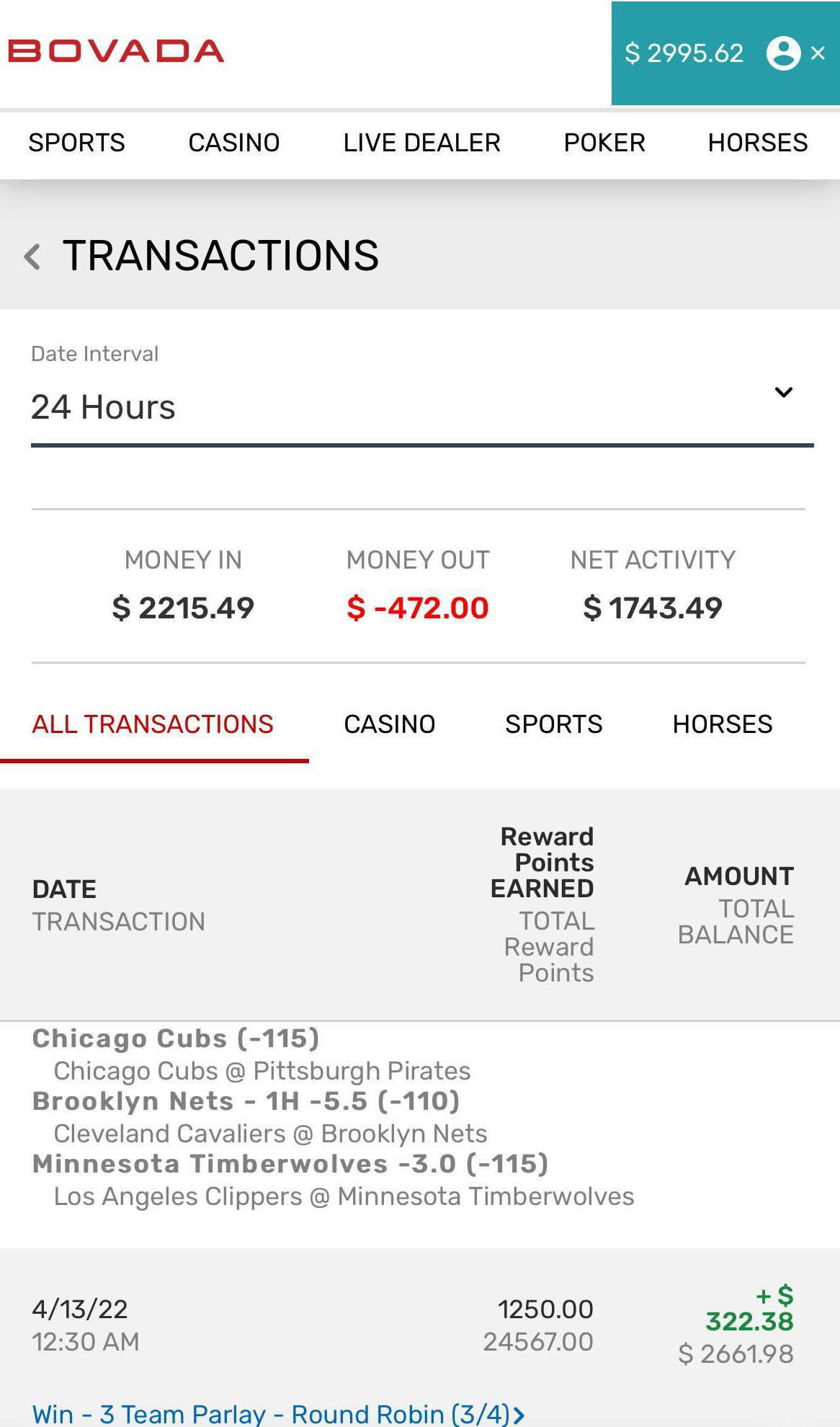Open the Sports section
Image resolution: width=840 pixels, height=1427 pixels.
click(76, 143)
